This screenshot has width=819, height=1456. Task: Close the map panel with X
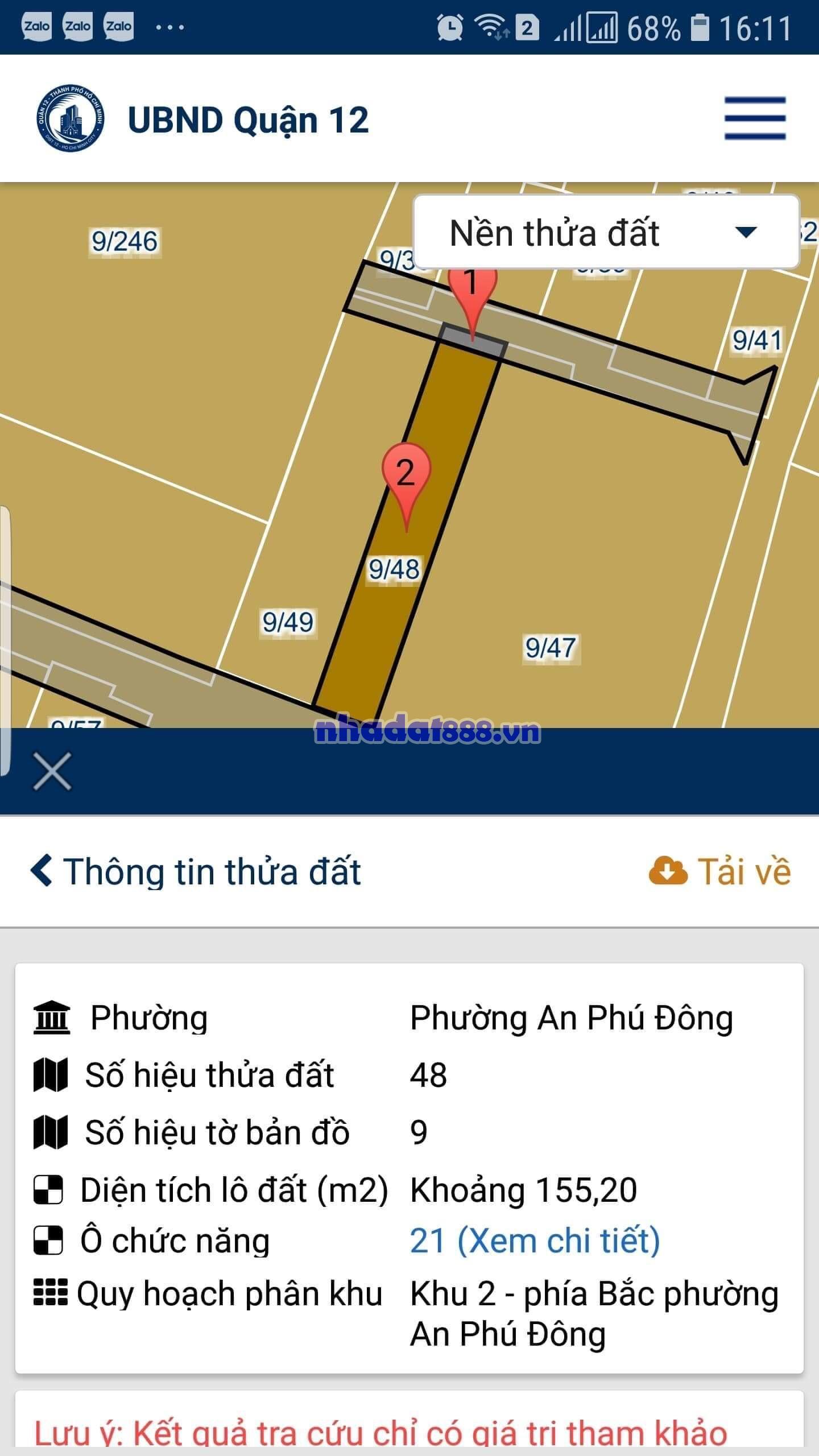(52, 772)
